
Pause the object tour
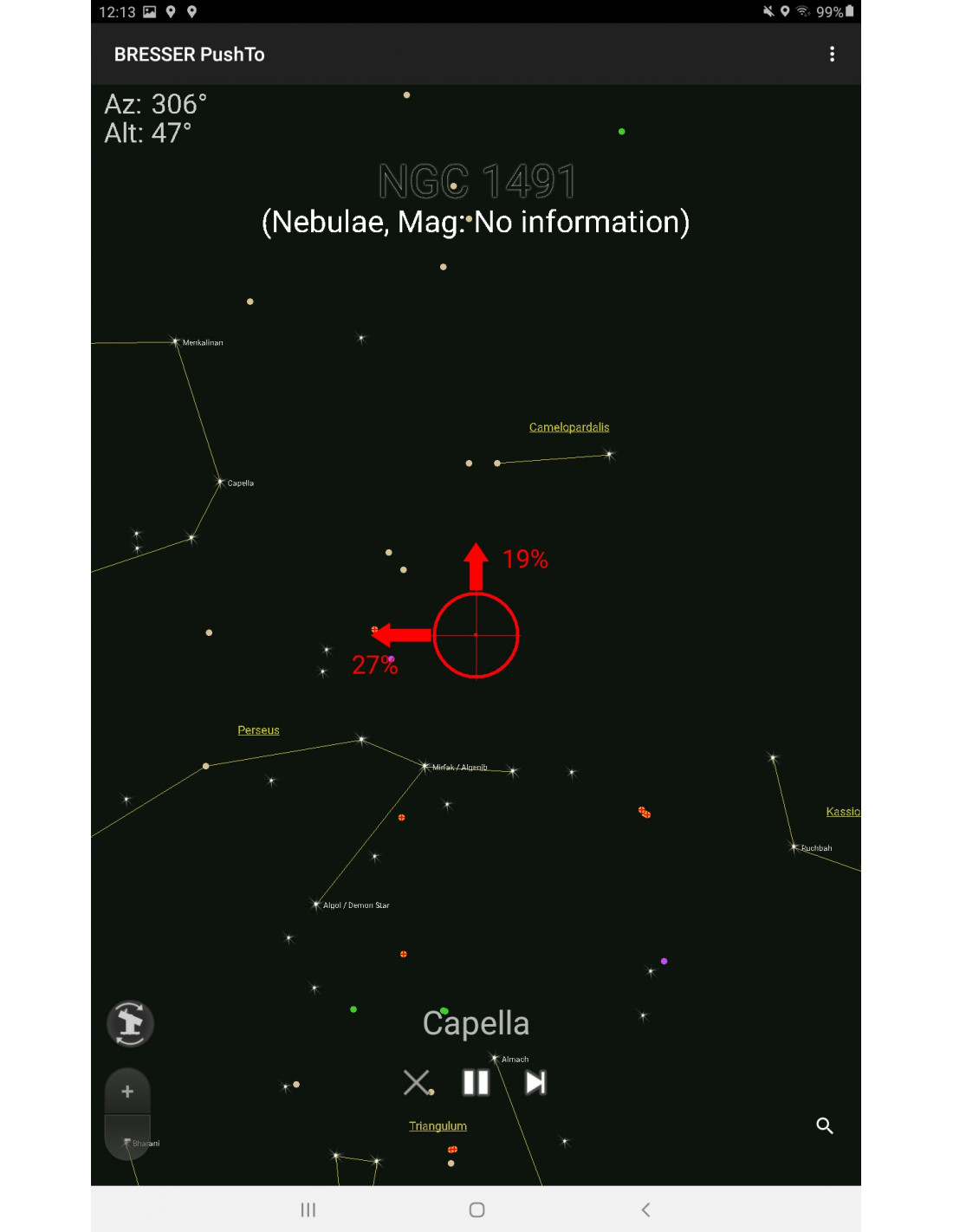[476, 1082]
